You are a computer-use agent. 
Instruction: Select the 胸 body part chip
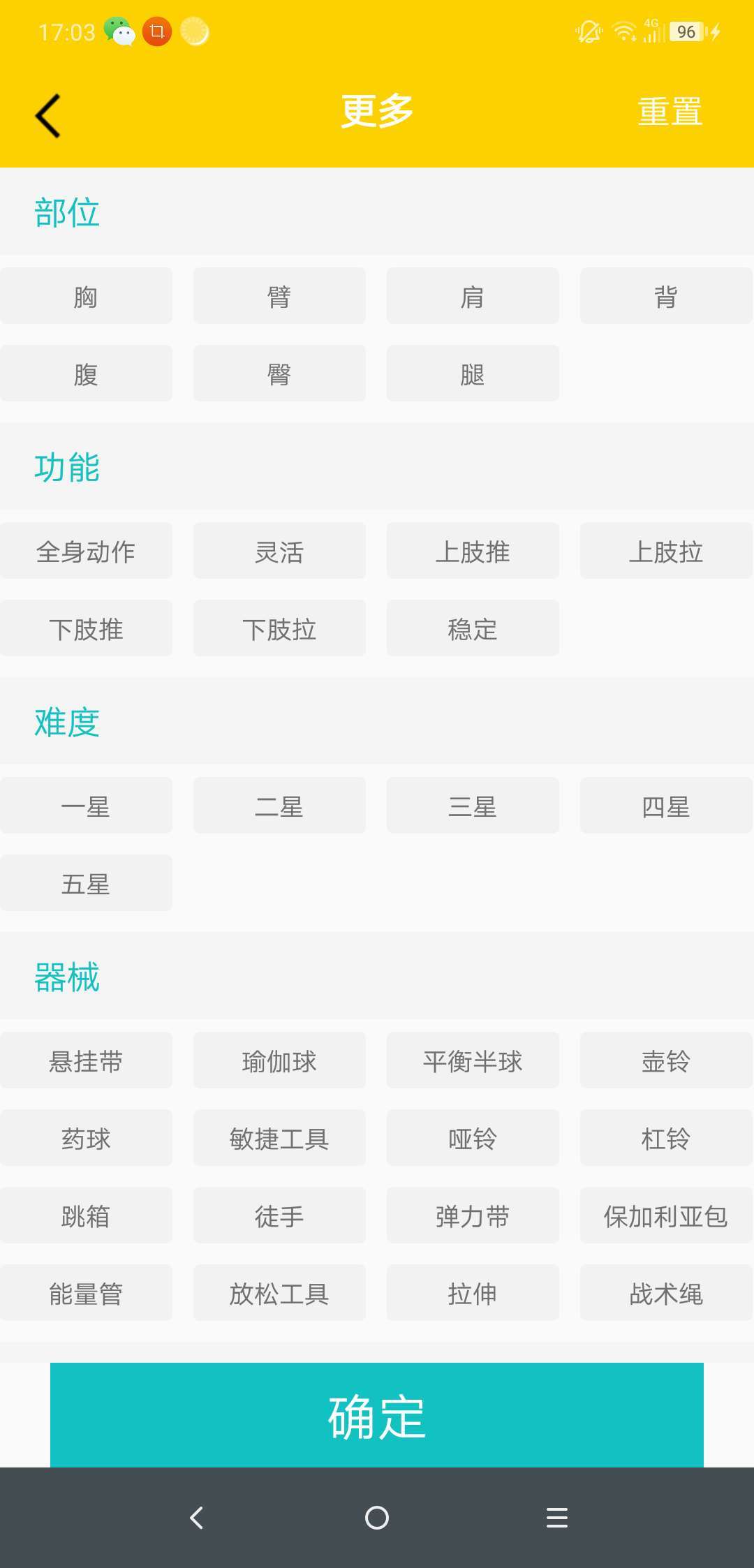(86, 296)
